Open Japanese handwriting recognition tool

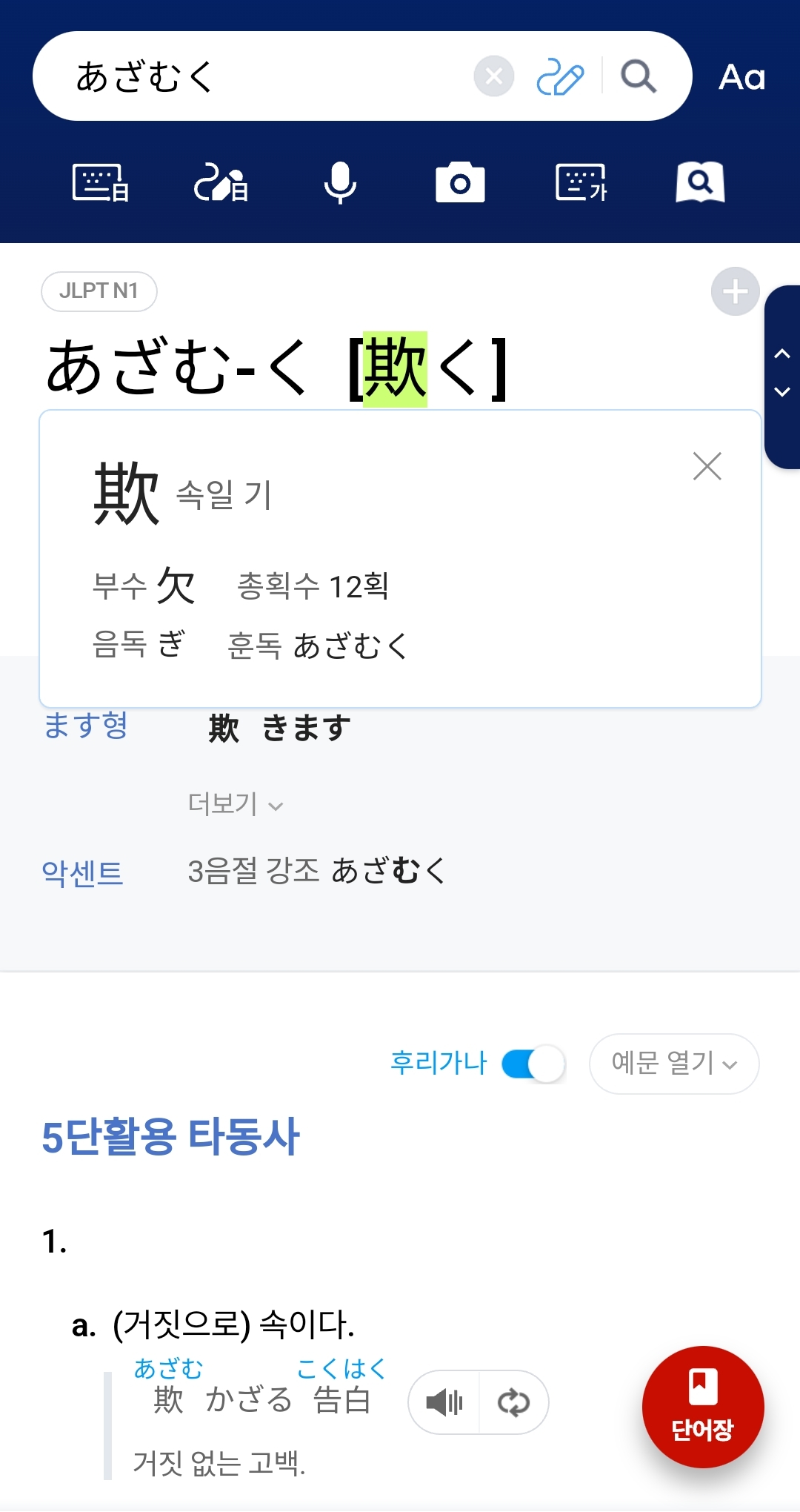tap(220, 182)
